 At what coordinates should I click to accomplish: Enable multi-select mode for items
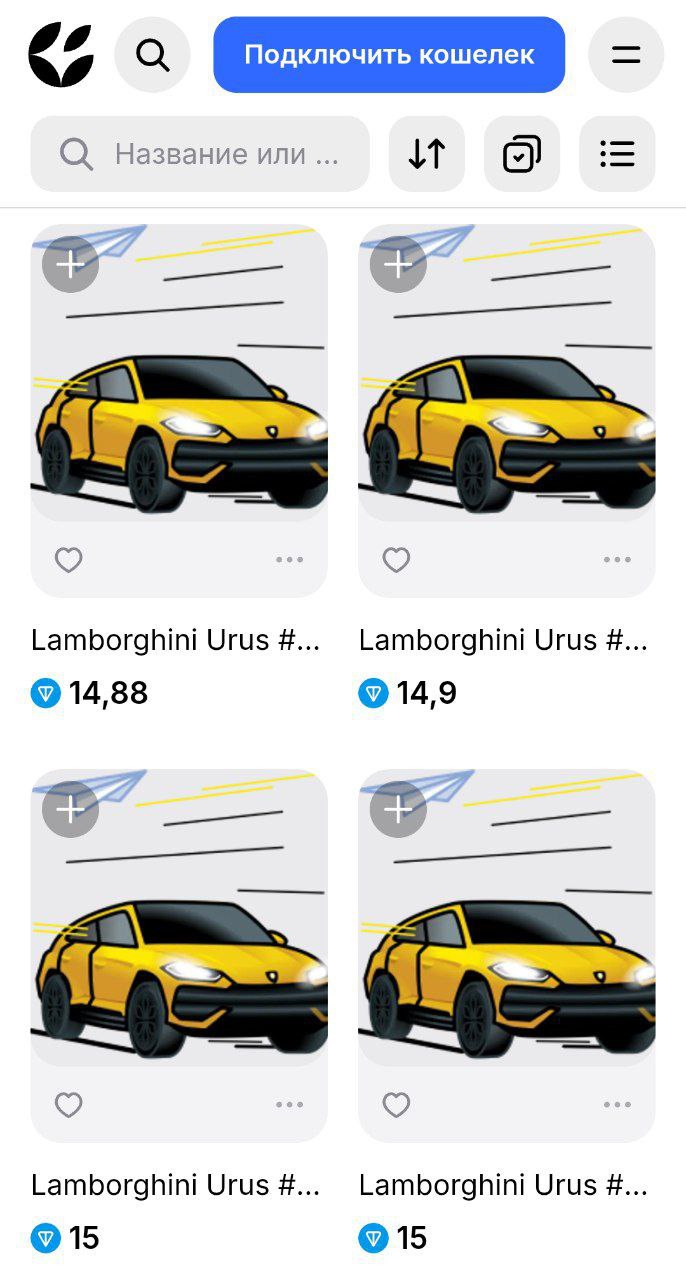pos(522,154)
